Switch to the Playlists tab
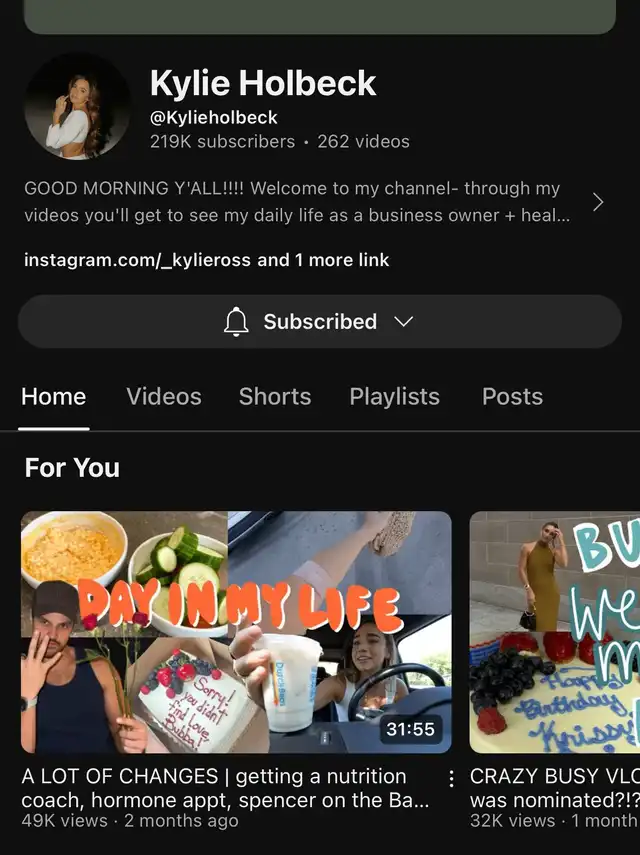The width and height of the screenshot is (640, 855). click(x=394, y=397)
